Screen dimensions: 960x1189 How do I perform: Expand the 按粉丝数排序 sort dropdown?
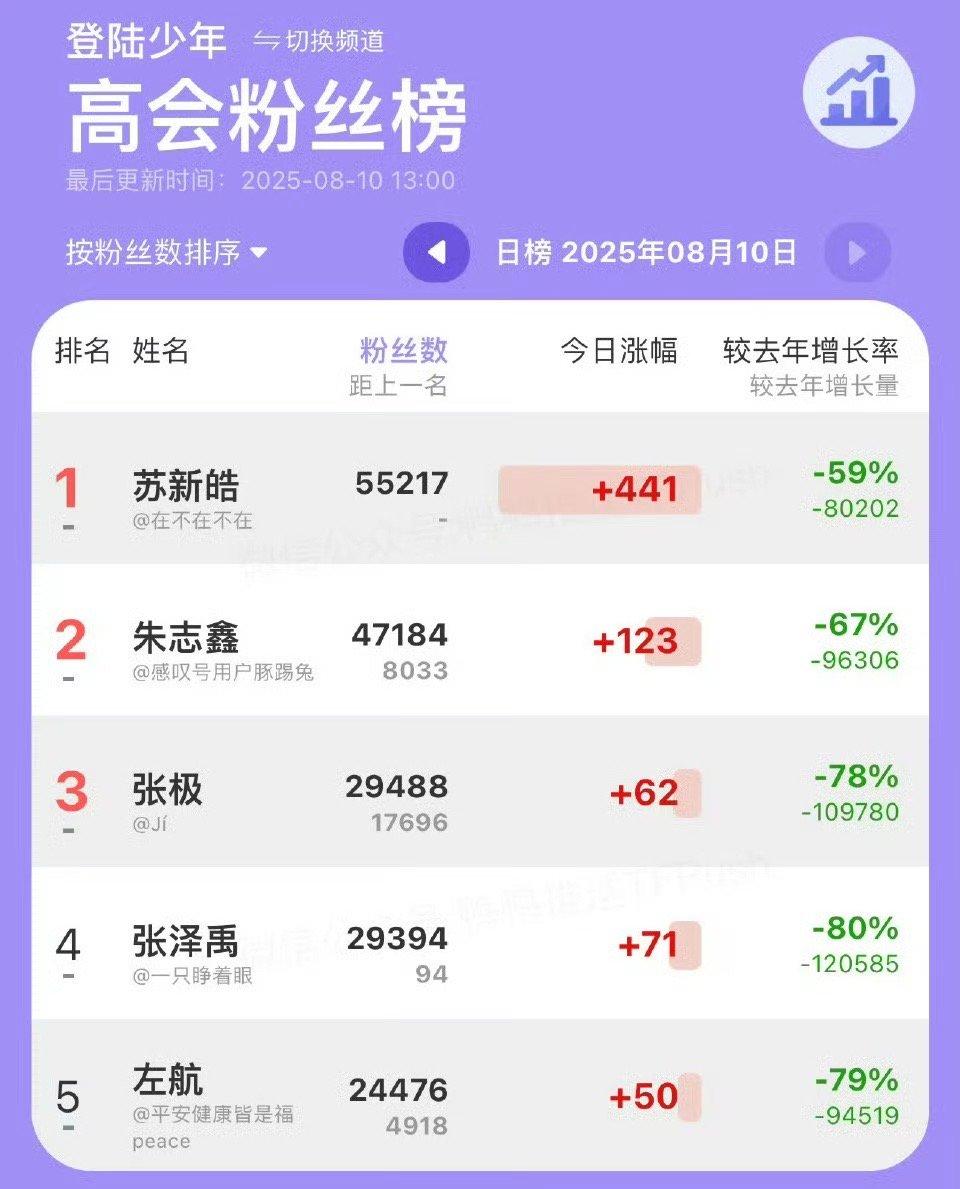(x=167, y=253)
